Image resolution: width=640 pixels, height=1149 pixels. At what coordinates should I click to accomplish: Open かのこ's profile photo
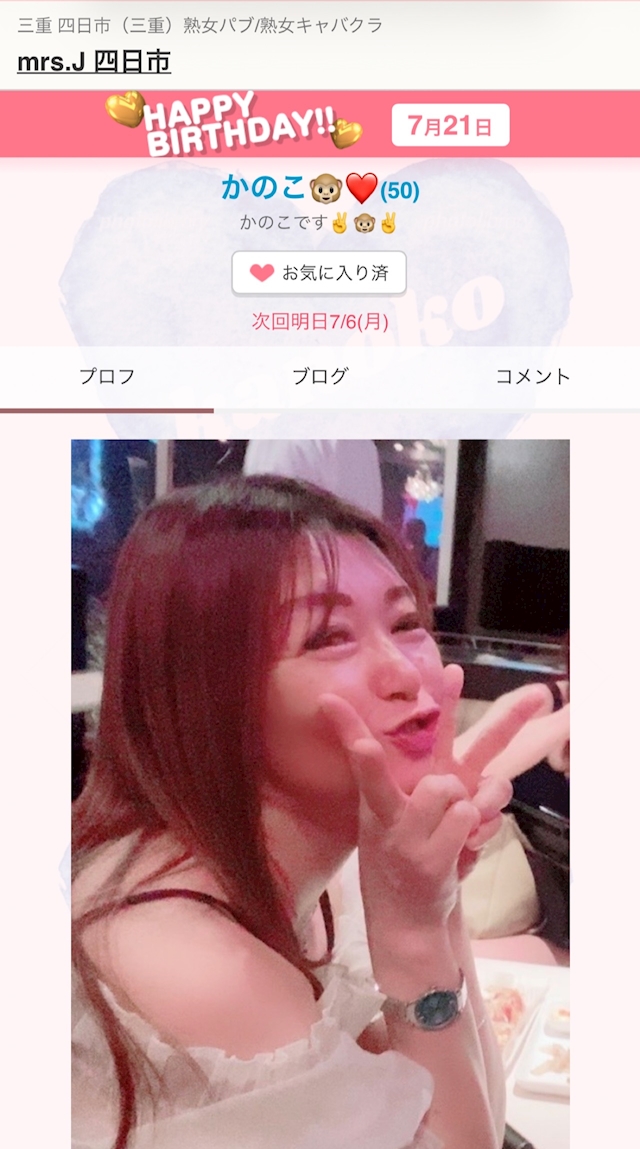tap(320, 794)
